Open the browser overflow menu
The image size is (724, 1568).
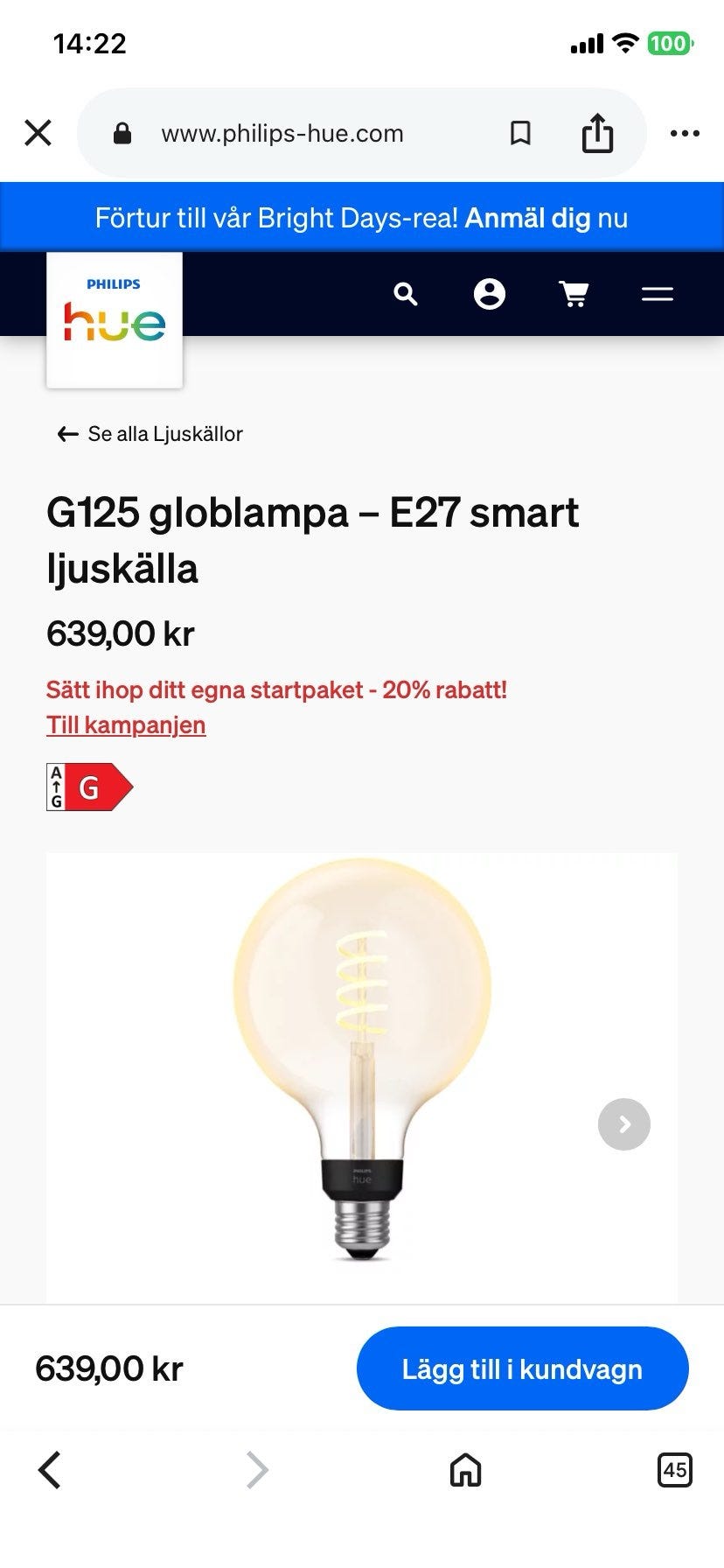pyautogui.click(x=685, y=133)
